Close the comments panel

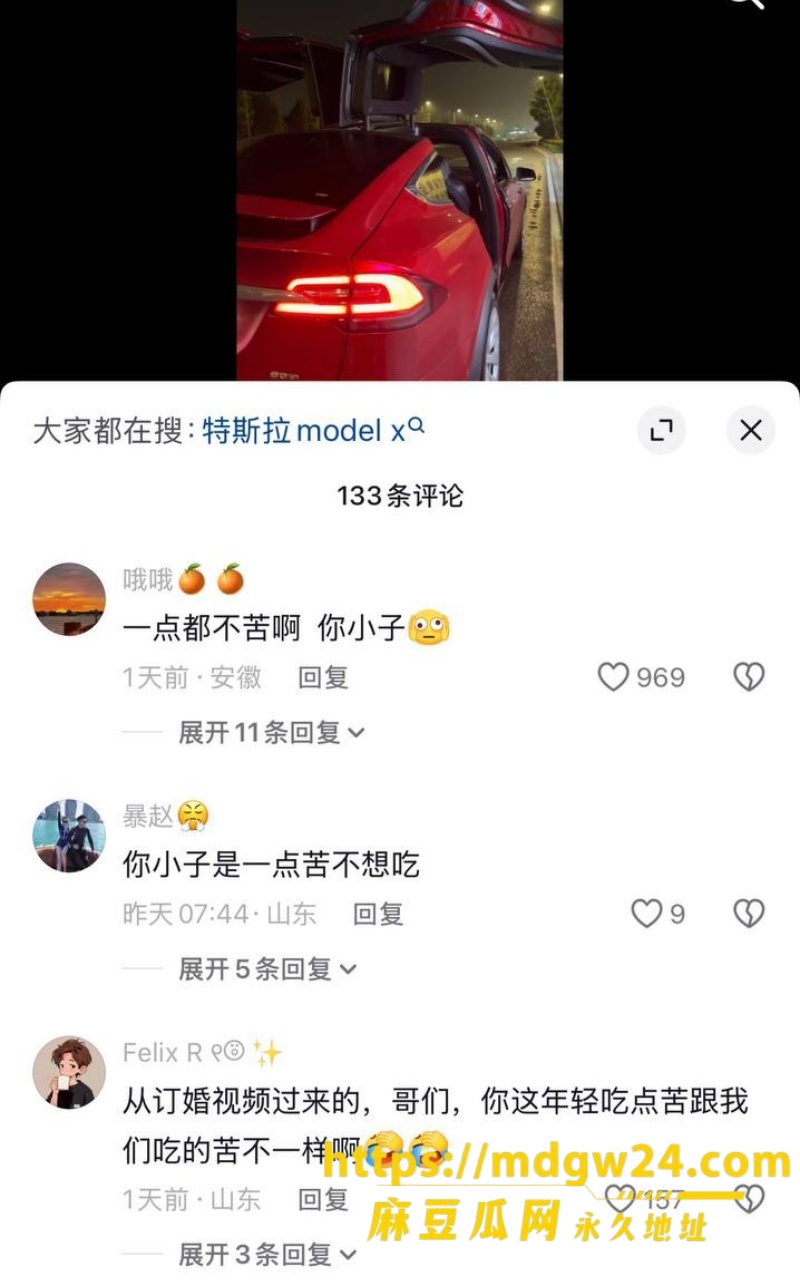(x=750, y=431)
